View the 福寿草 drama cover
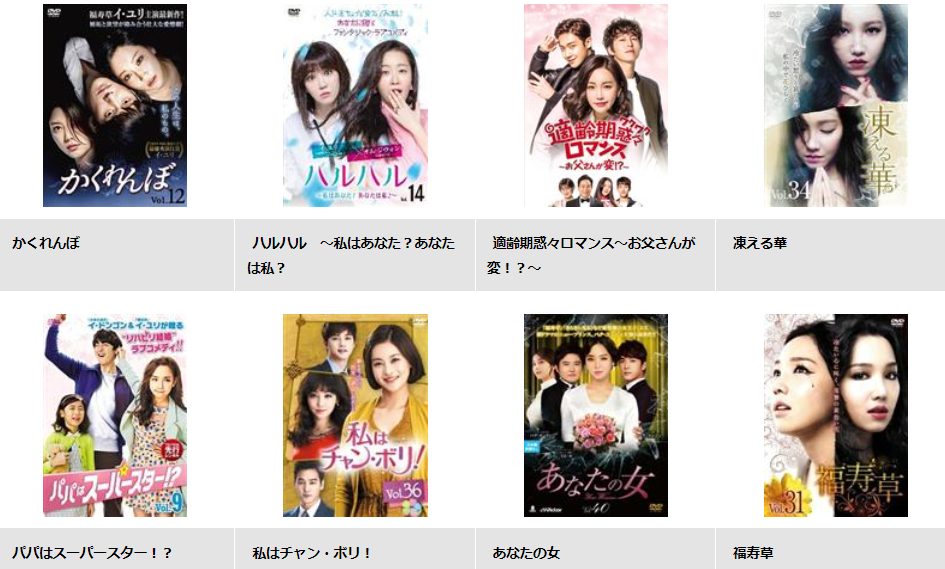 coord(836,415)
